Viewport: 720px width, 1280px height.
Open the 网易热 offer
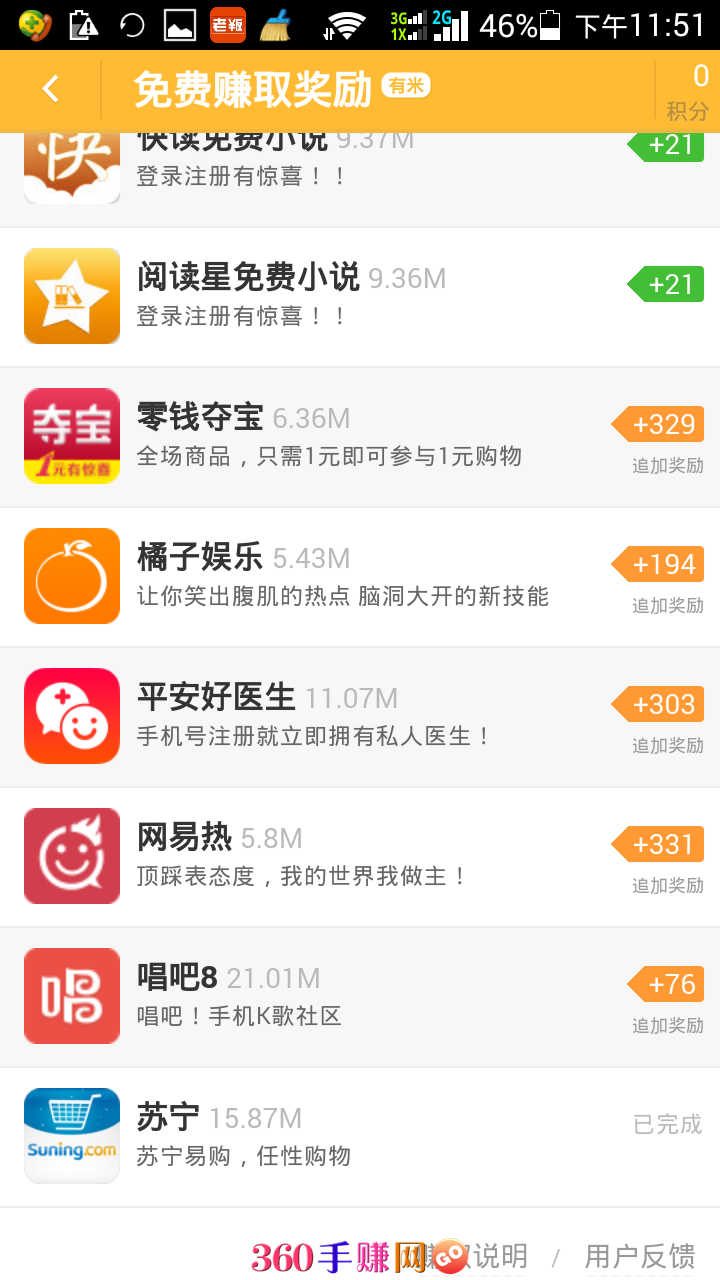pos(360,857)
